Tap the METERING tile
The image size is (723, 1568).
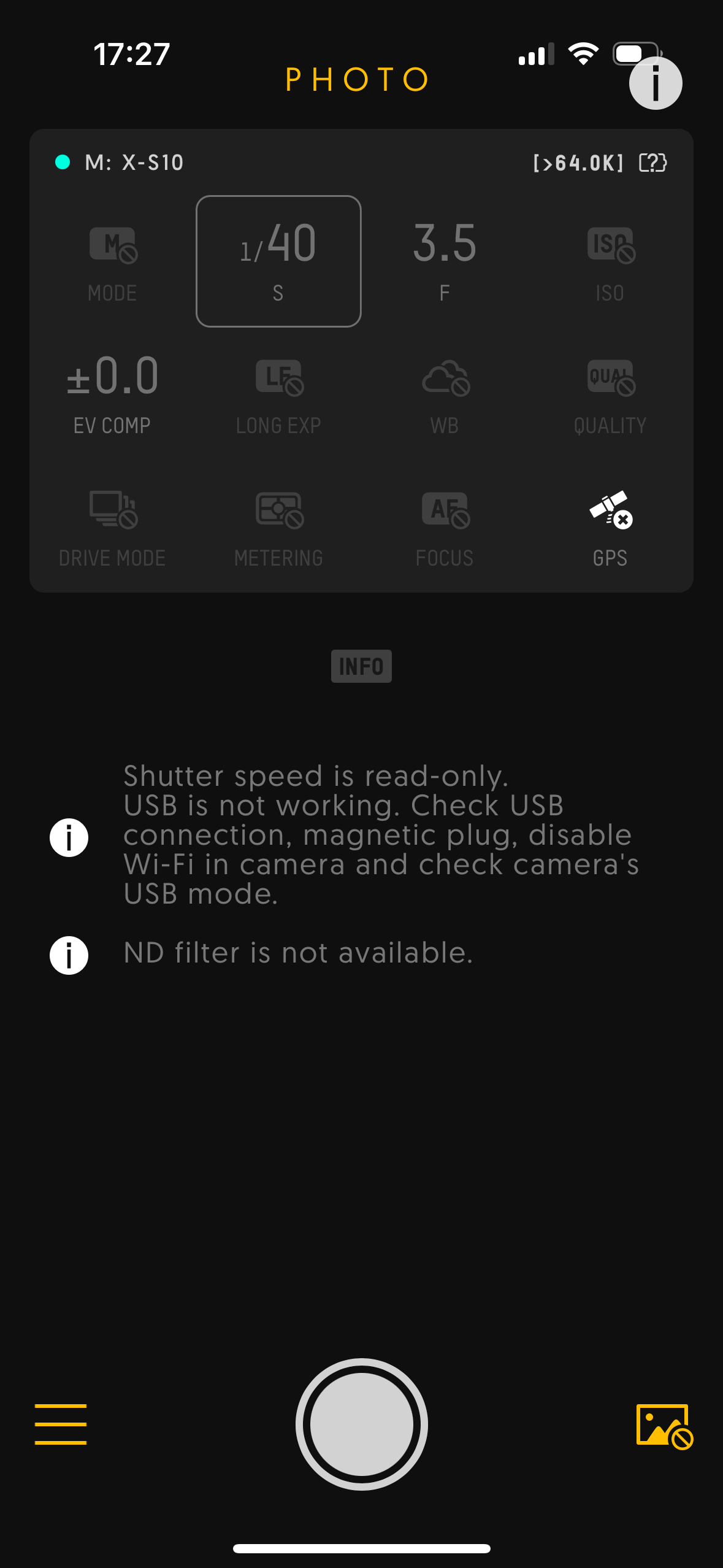(x=278, y=528)
